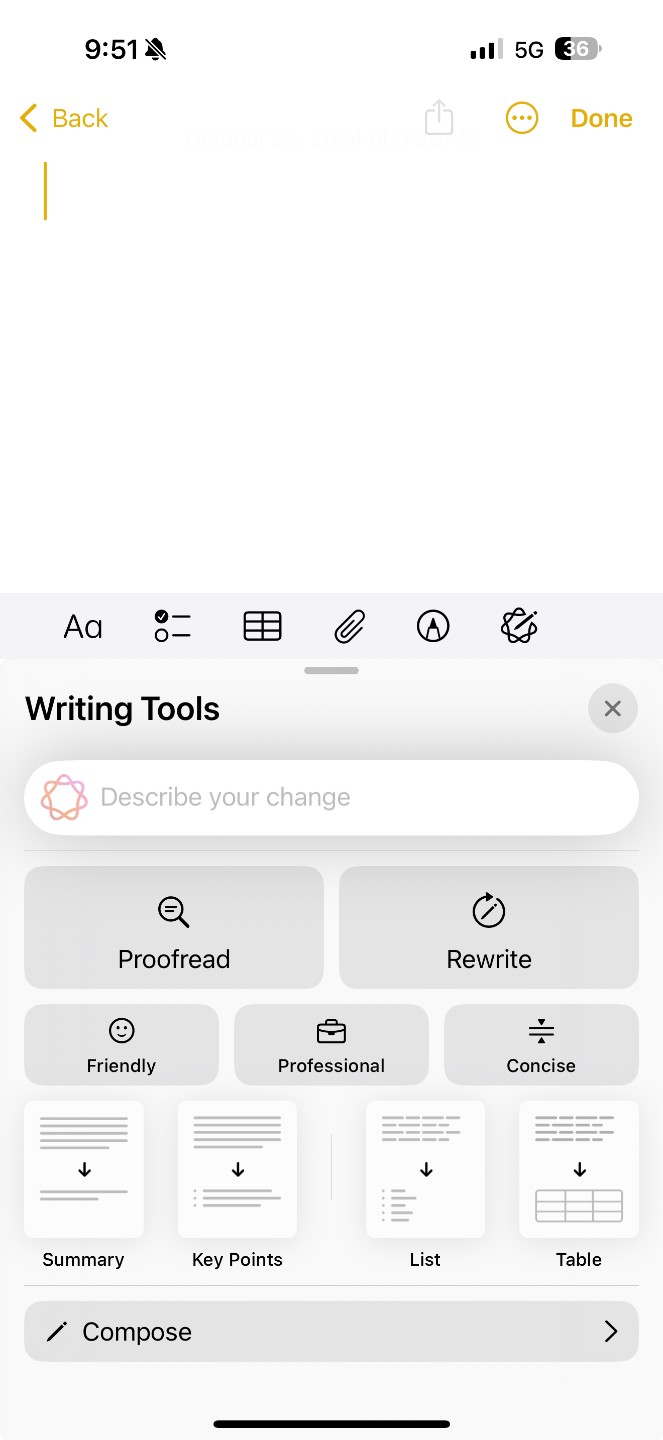663x1440 pixels.
Task: Share this note
Action: (x=439, y=117)
